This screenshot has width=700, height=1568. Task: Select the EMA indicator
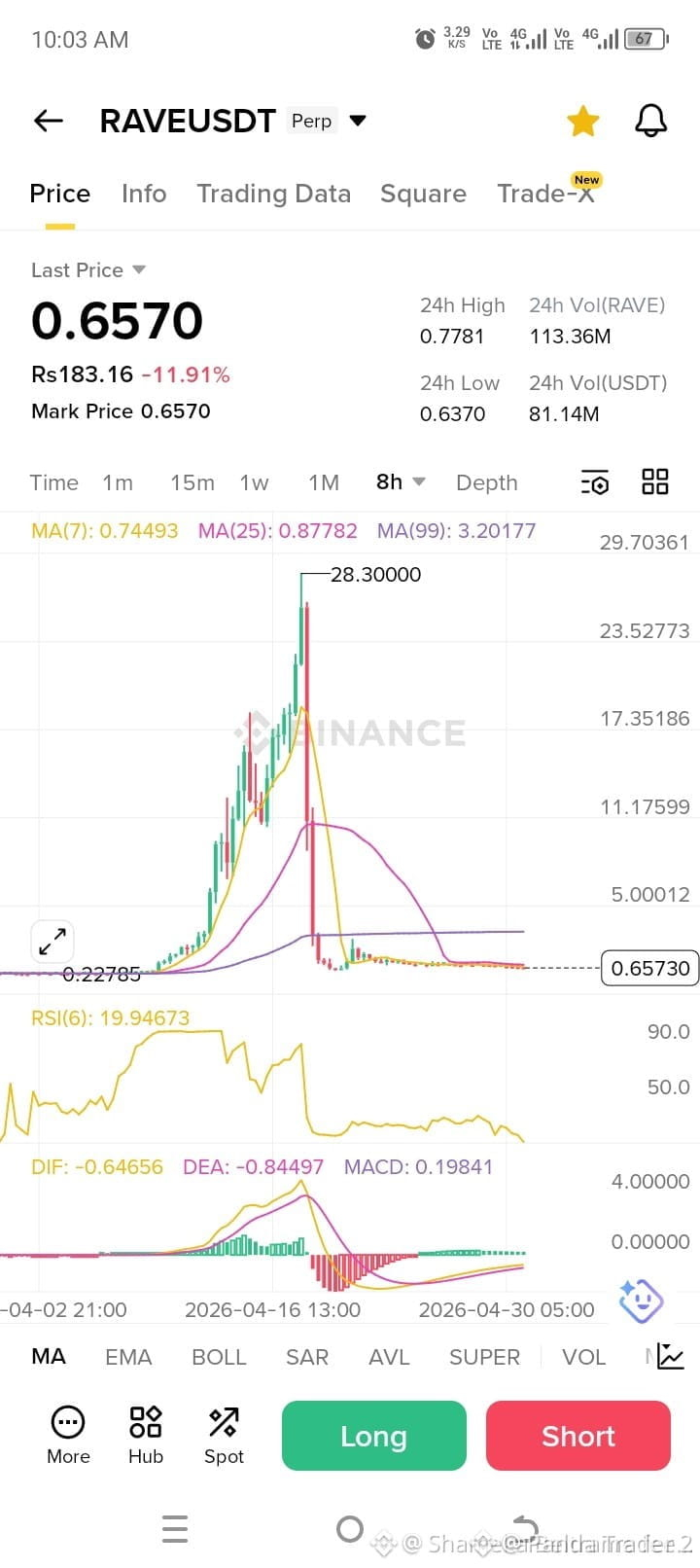pyautogui.click(x=128, y=1357)
